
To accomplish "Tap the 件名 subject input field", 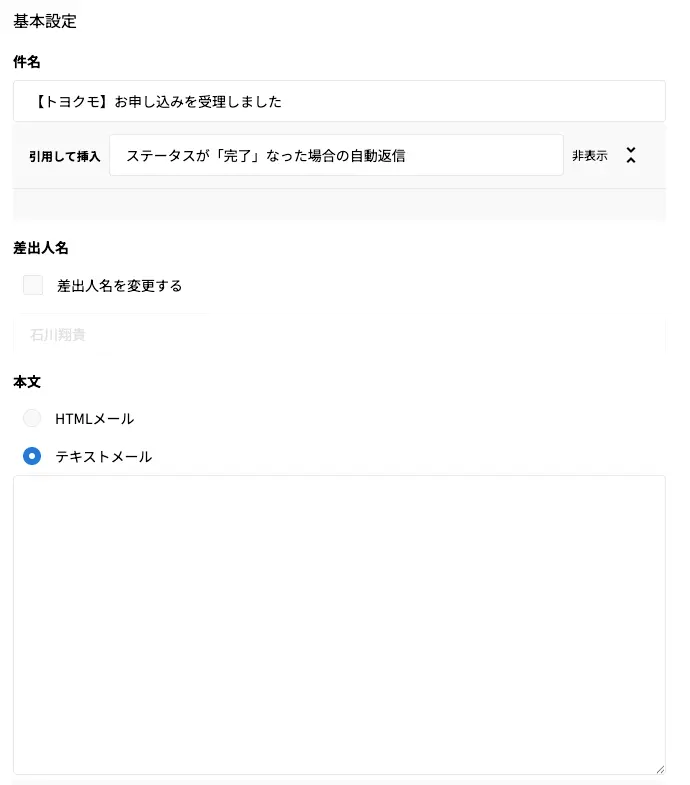I will tap(339, 101).
